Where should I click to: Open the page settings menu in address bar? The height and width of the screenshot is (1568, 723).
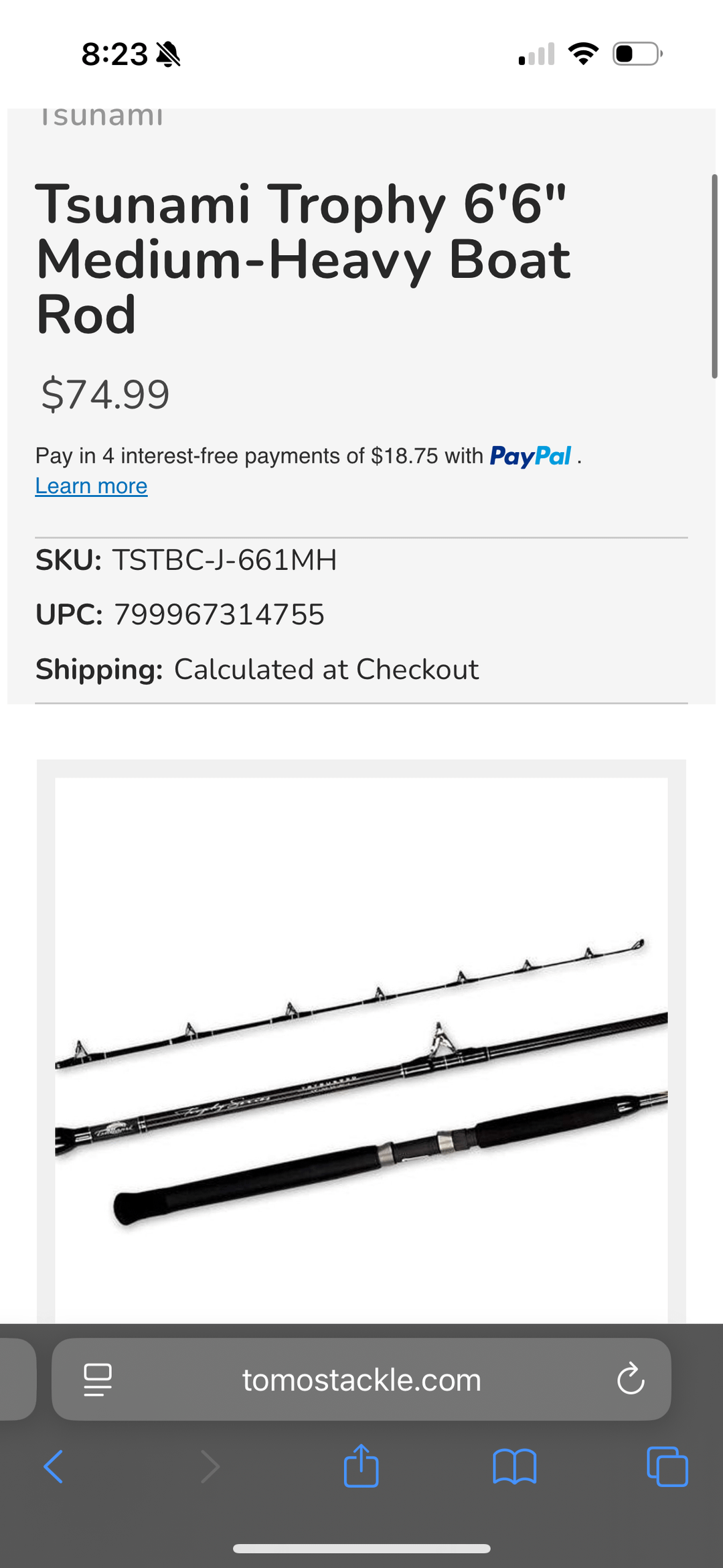pos(98,1380)
